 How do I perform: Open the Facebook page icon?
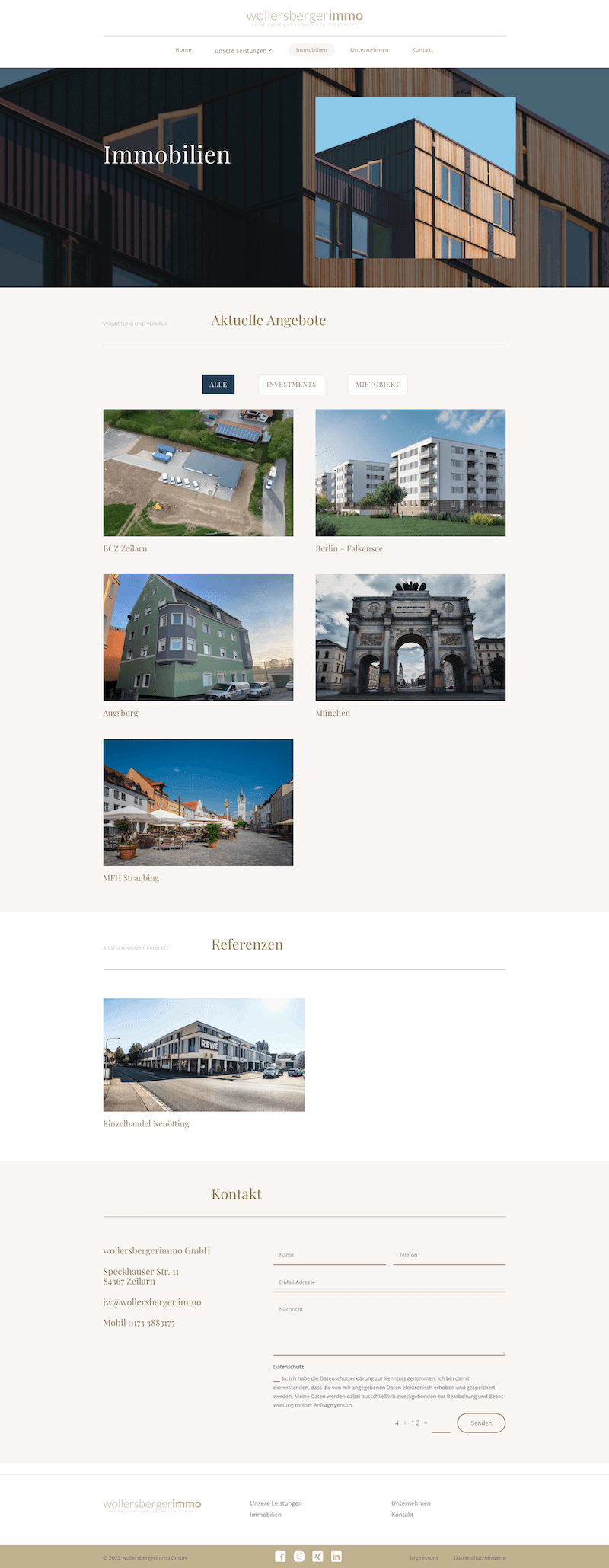280,1557
